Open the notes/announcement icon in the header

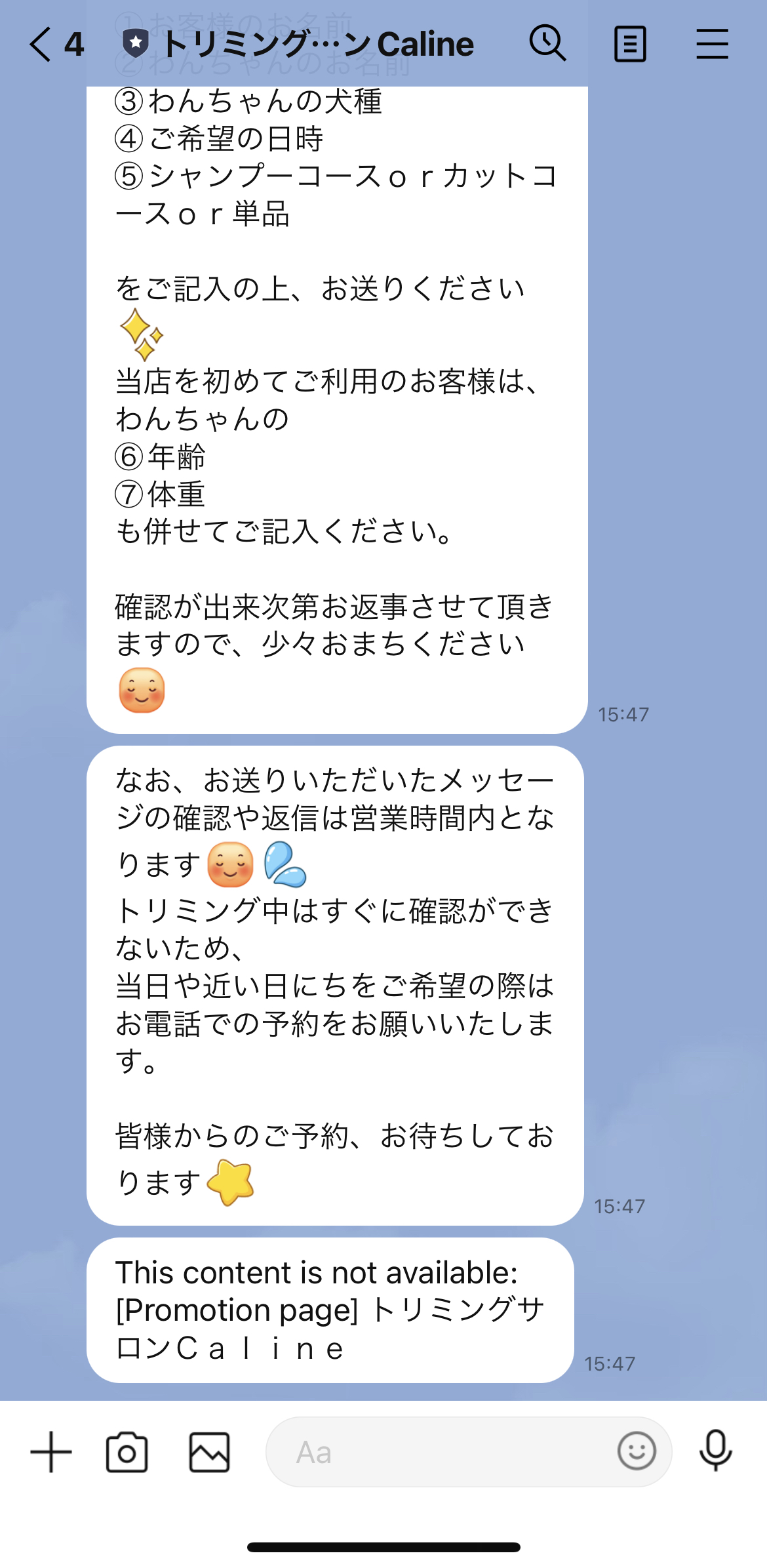tap(630, 43)
